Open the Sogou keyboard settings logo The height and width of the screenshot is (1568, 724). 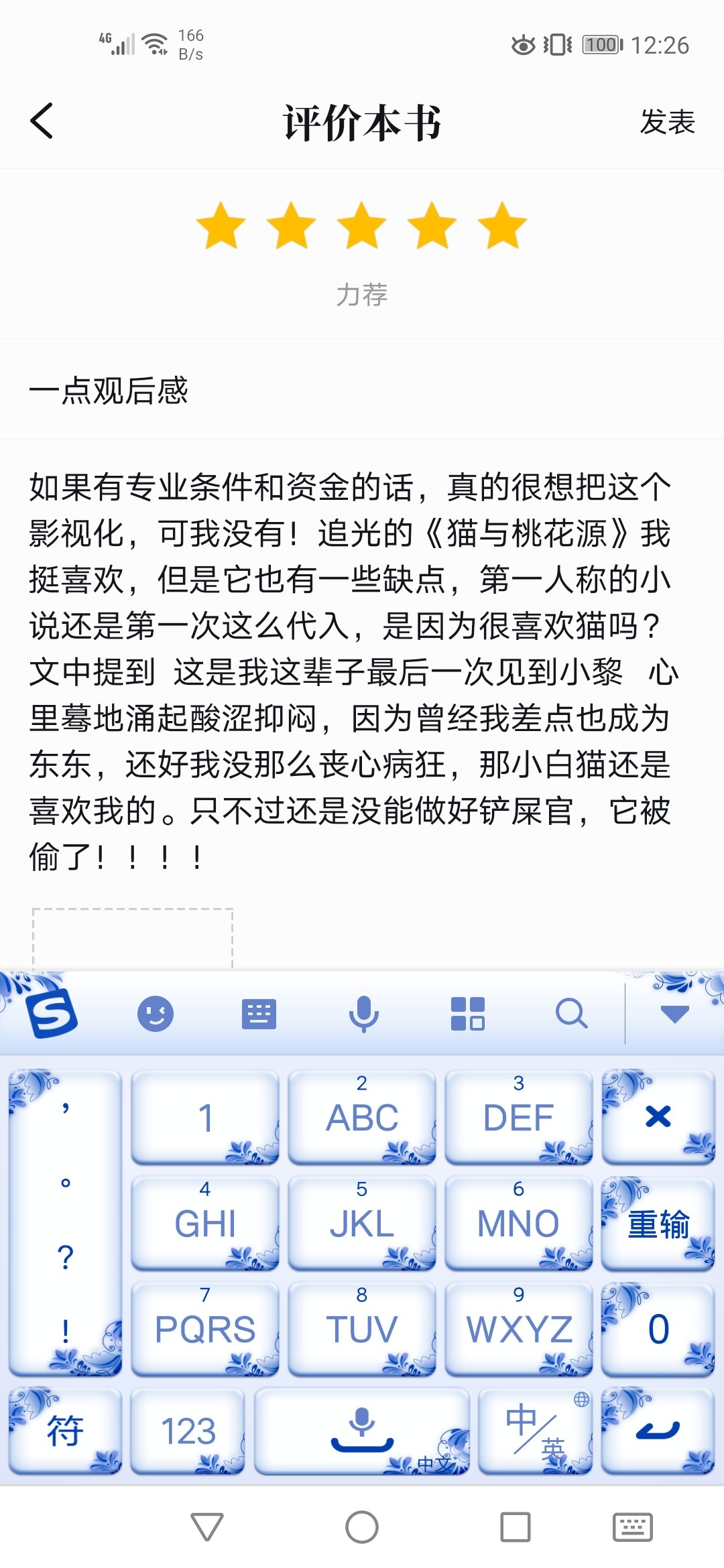(x=52, y=1013)
